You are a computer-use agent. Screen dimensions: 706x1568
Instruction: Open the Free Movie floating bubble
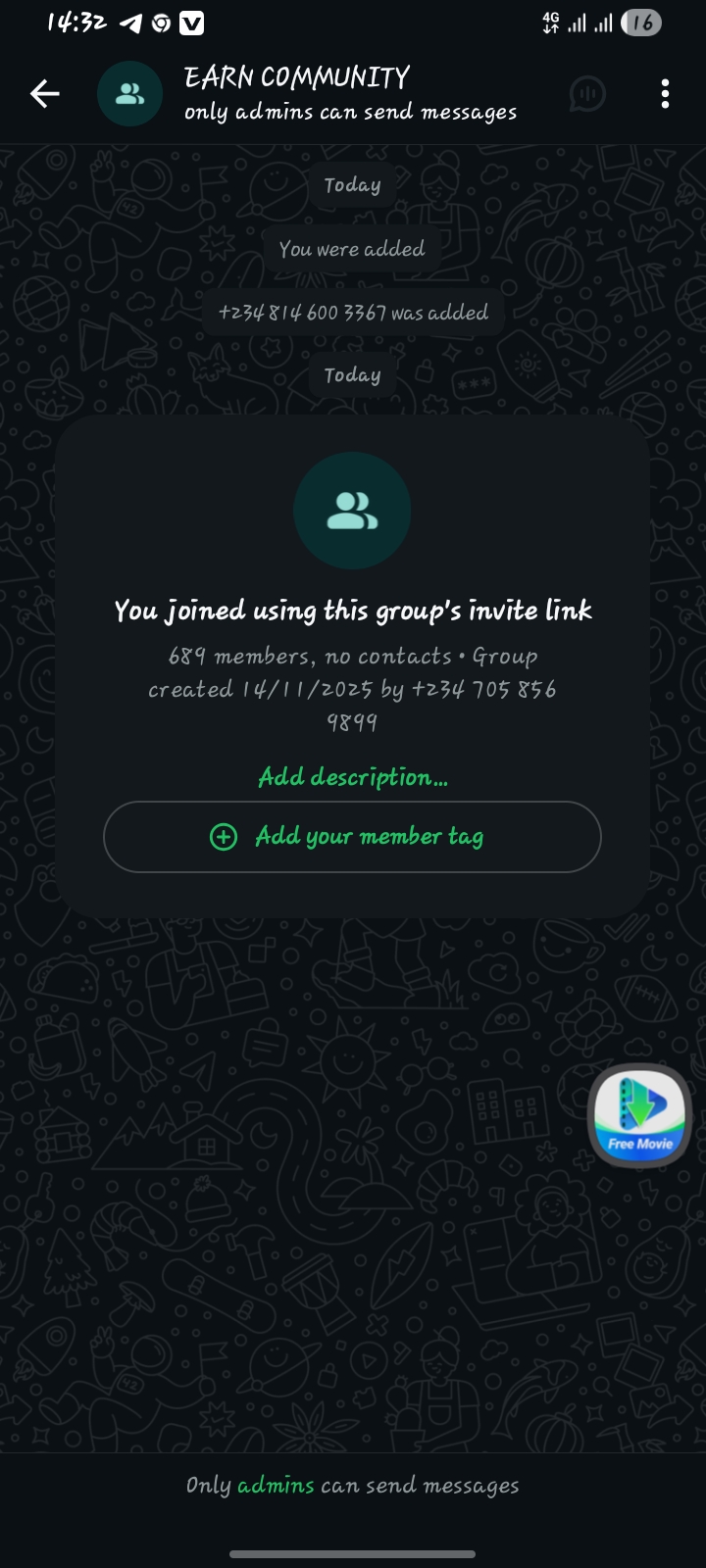[640, 1116]
